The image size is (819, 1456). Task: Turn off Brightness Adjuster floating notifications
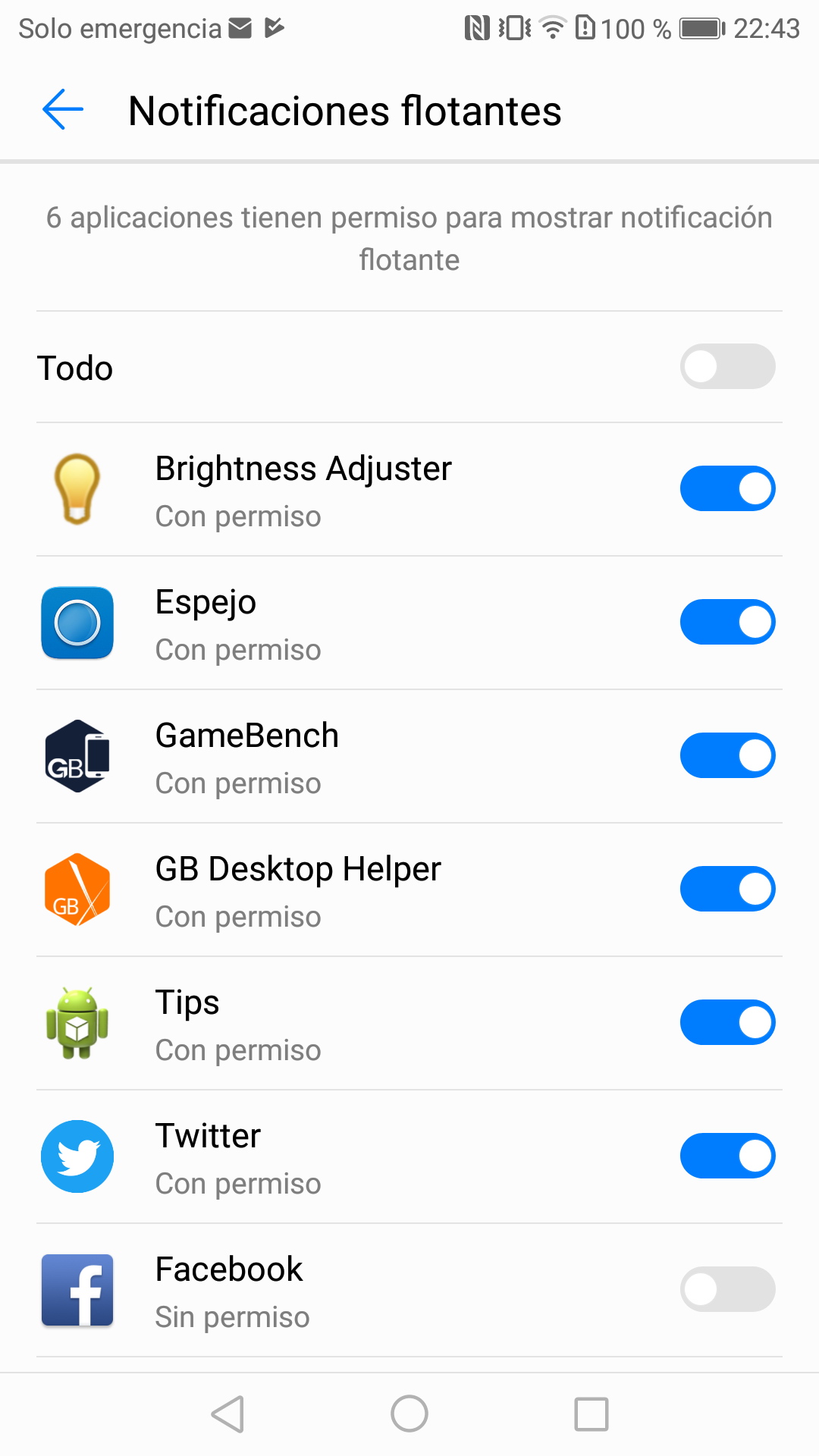point(727,488)
